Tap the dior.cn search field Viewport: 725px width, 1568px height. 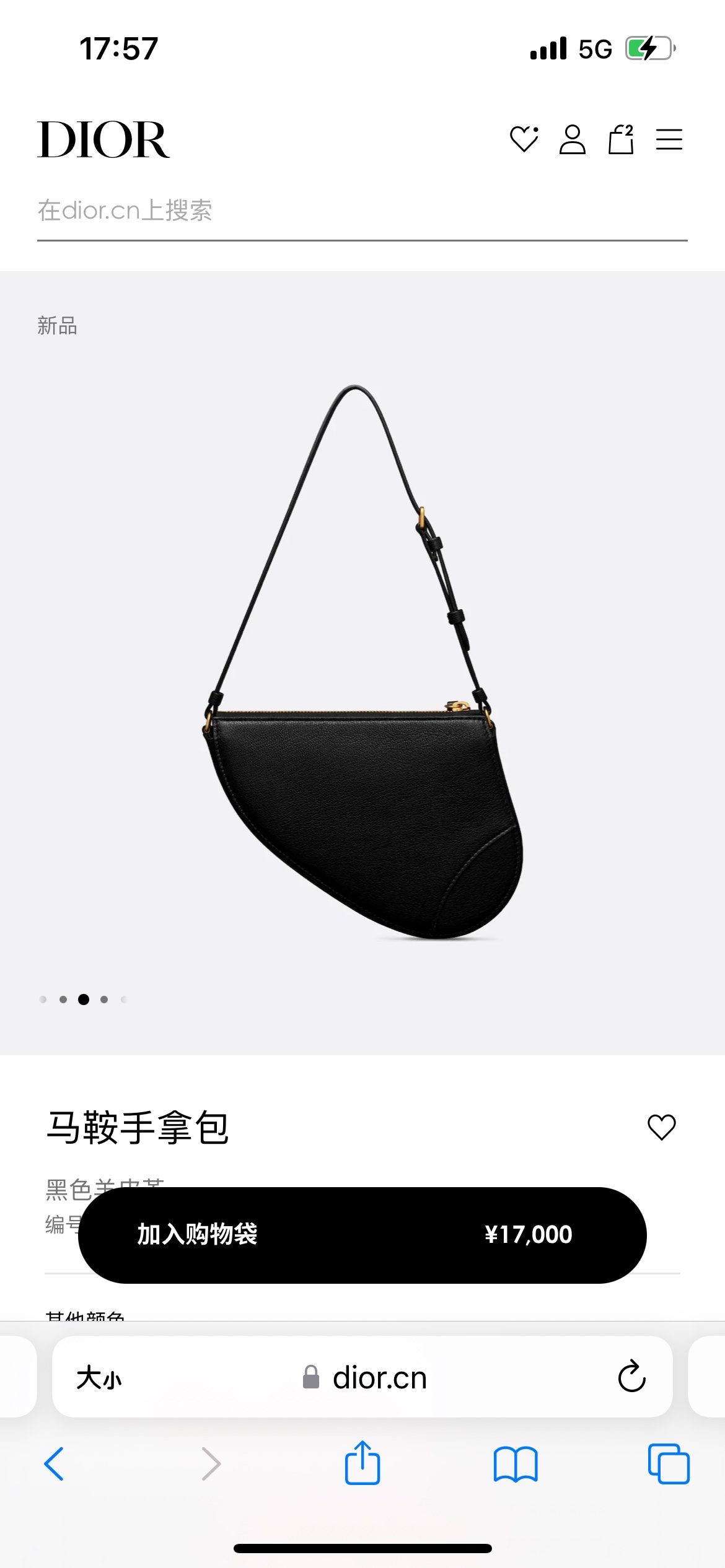coord(362,212)
